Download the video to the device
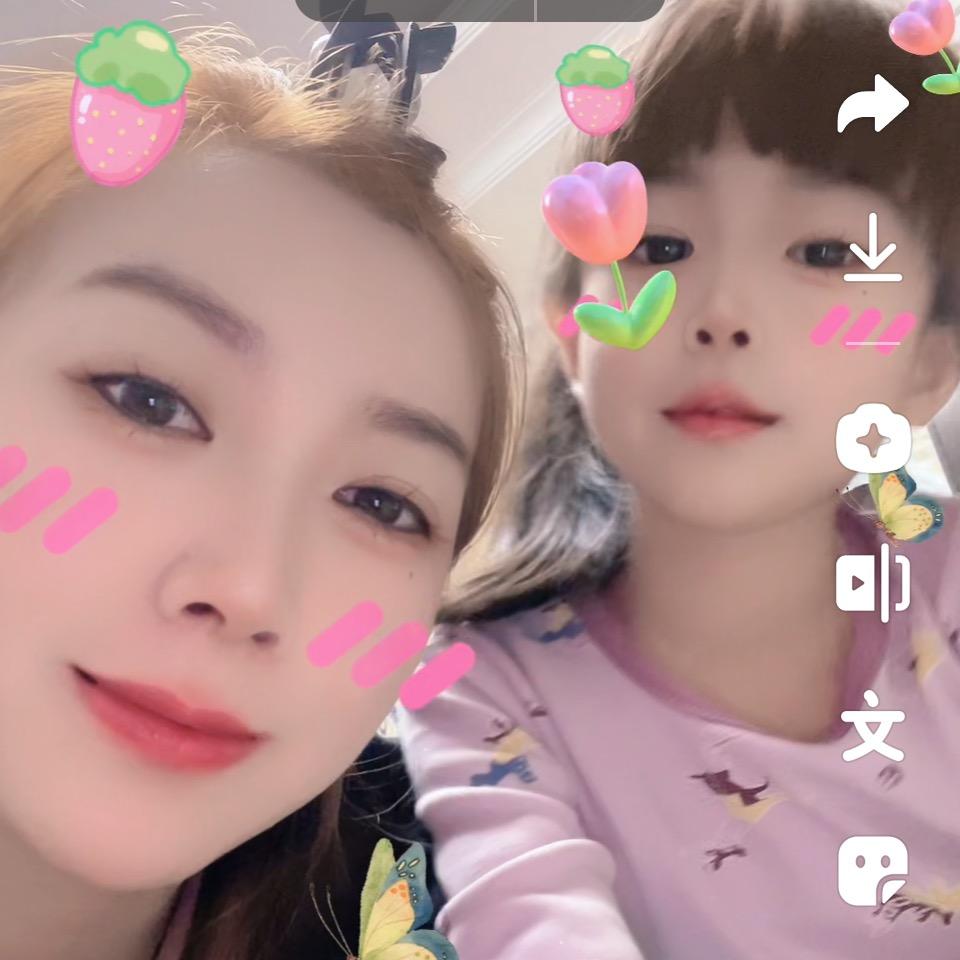This screenshot has height=960, width=960. tap(873, 247)
